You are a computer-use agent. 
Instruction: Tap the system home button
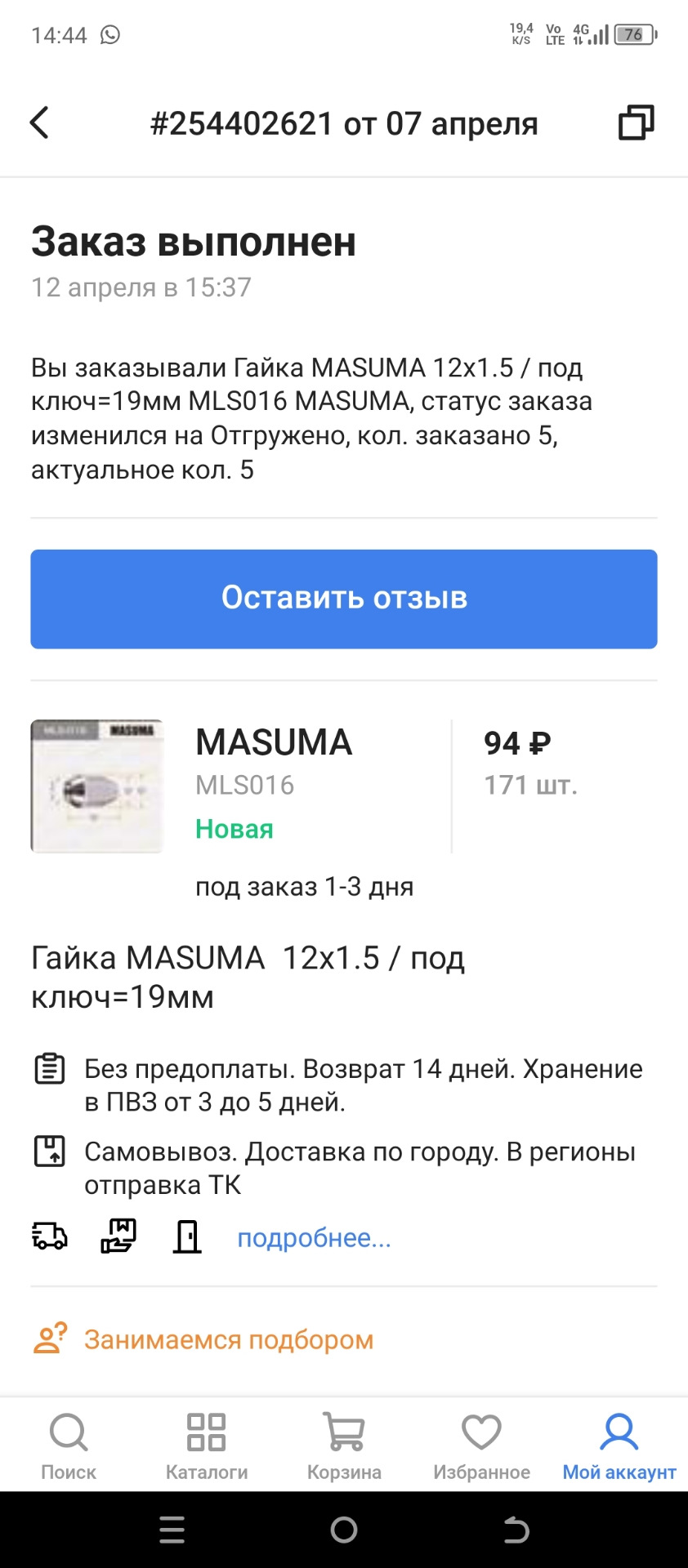click(x=344, y=1530)
